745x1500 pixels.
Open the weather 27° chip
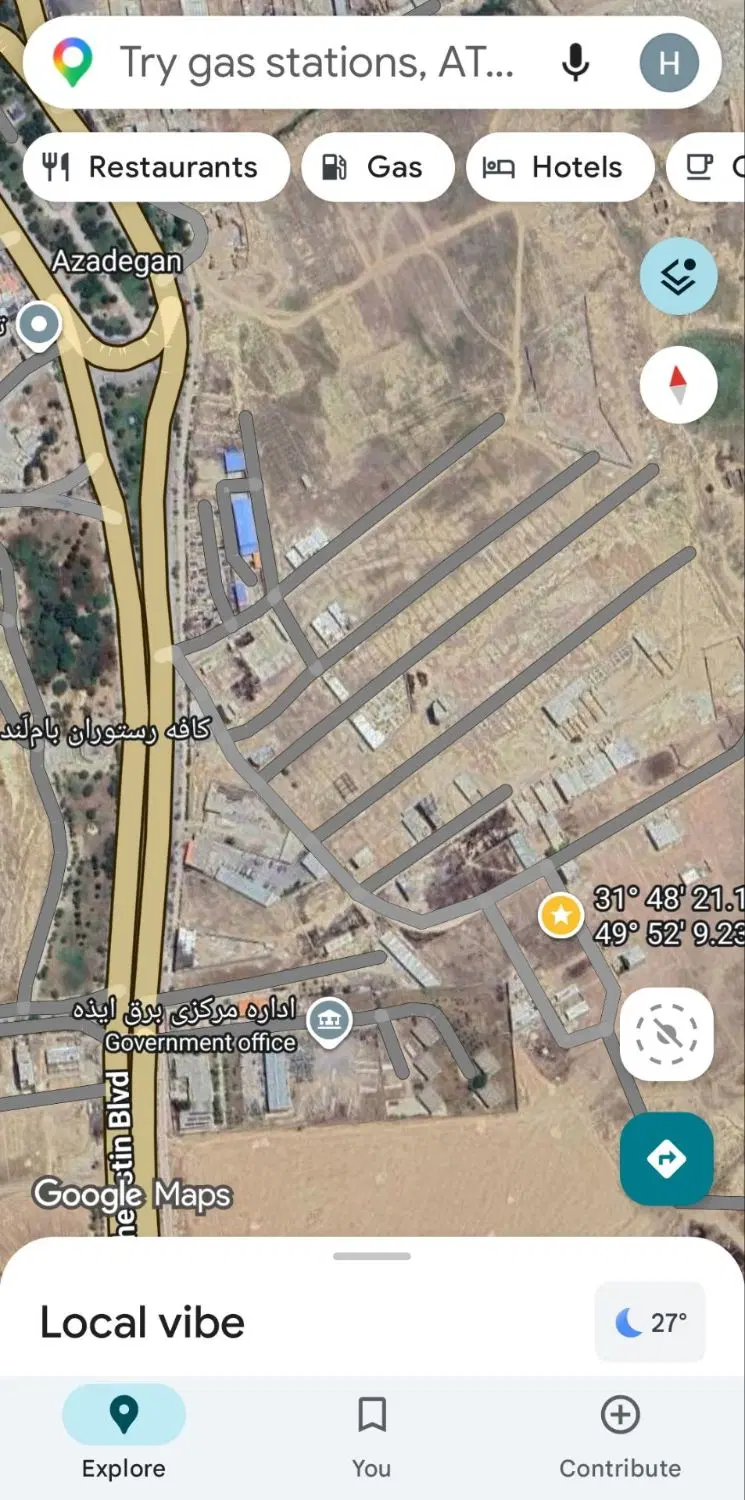click(650, 1322)
